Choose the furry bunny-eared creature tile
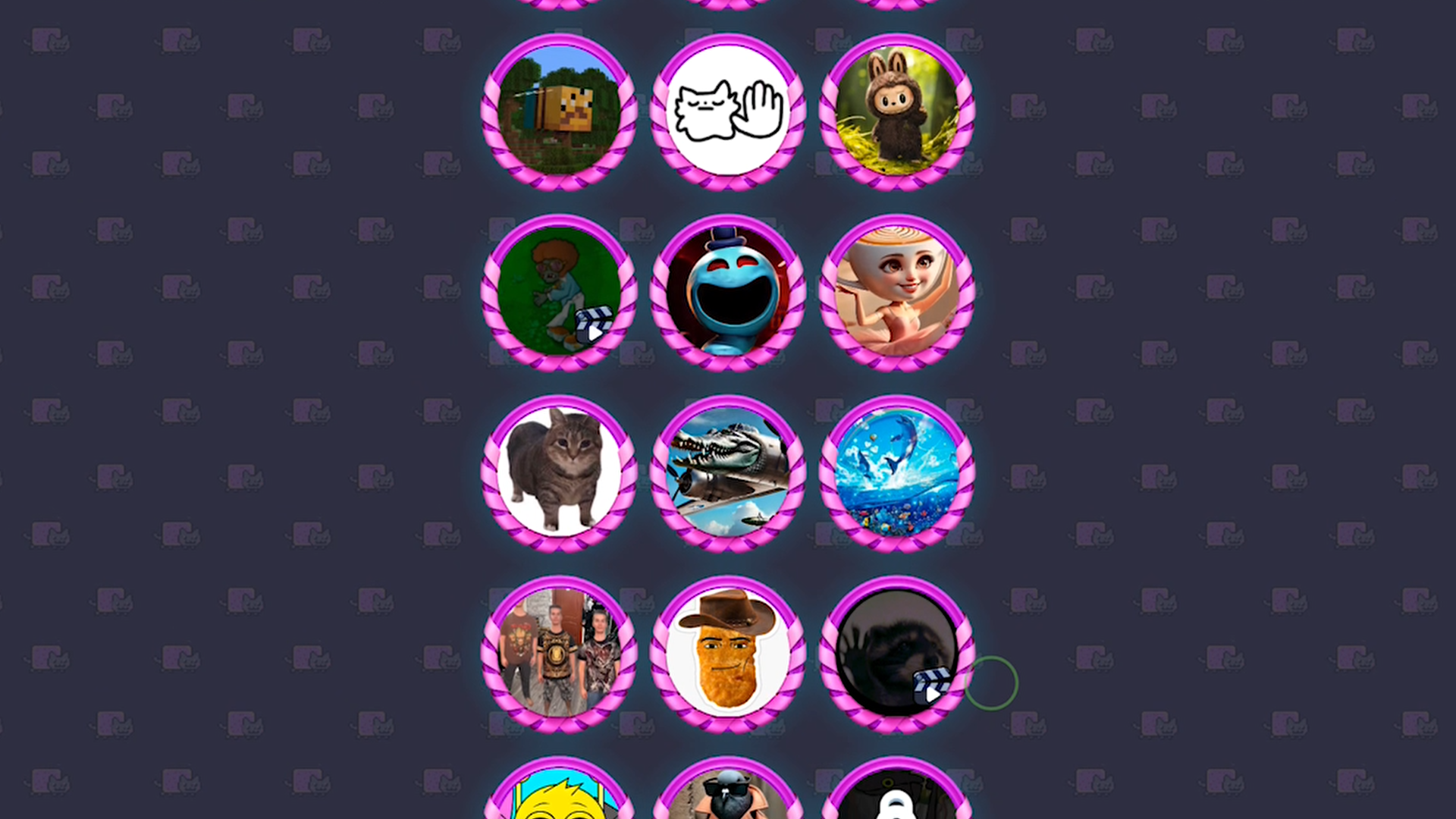This screenshot has width=1456, height=819. (897, 111)
